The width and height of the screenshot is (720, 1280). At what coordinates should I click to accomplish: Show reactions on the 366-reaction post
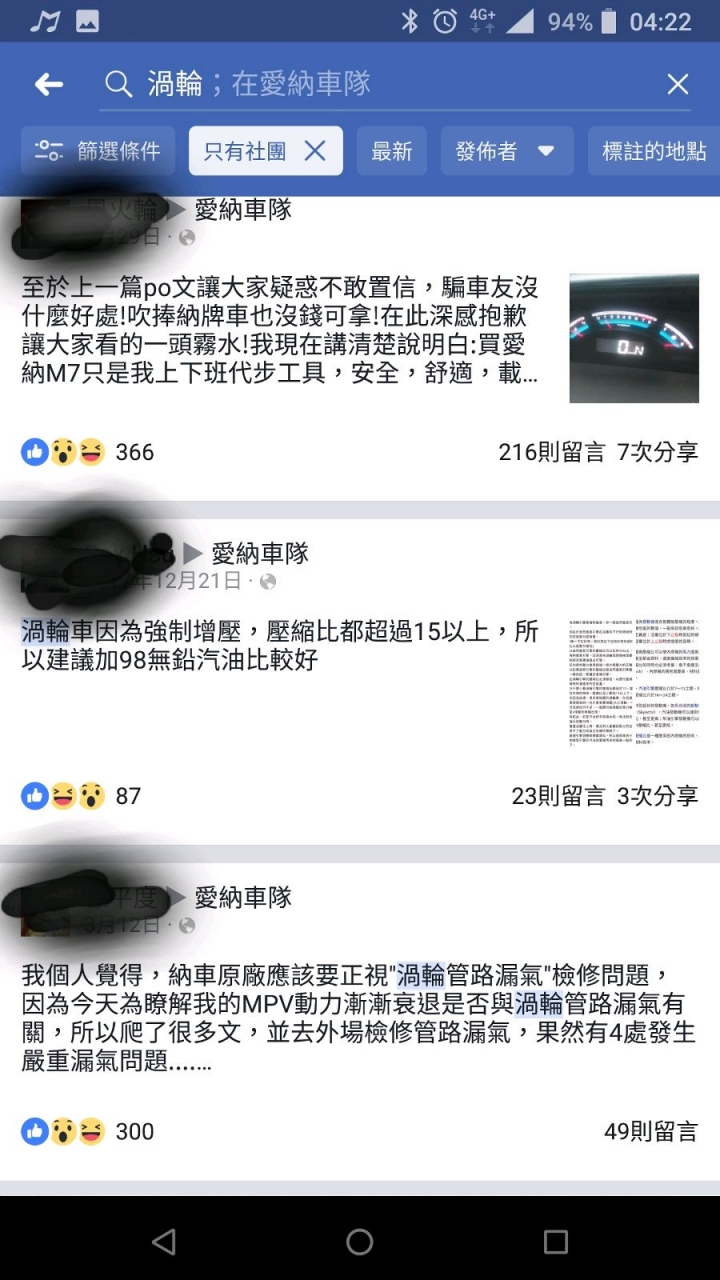pos(88,452)
